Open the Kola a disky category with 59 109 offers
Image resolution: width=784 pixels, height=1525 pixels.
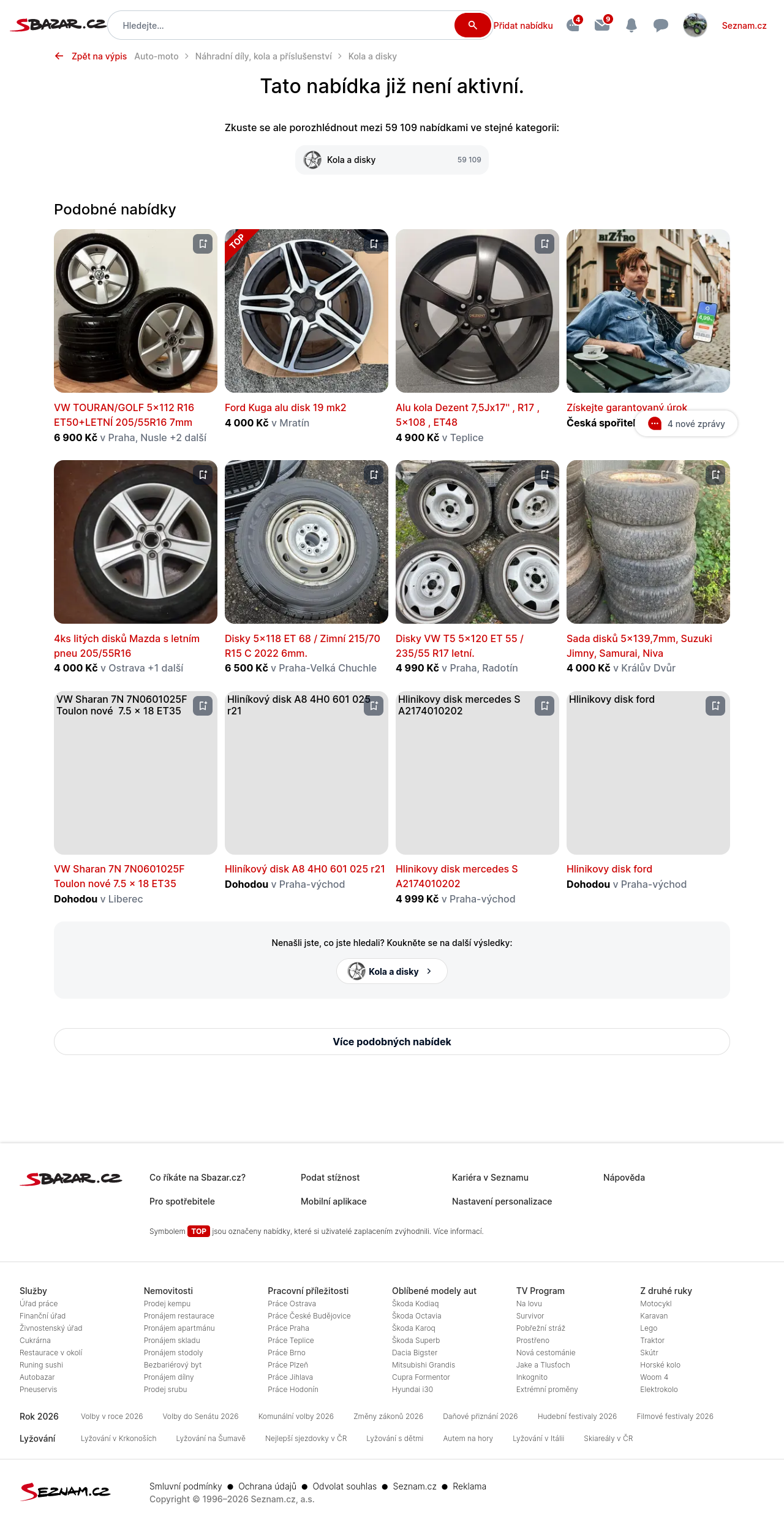[392, 160]
